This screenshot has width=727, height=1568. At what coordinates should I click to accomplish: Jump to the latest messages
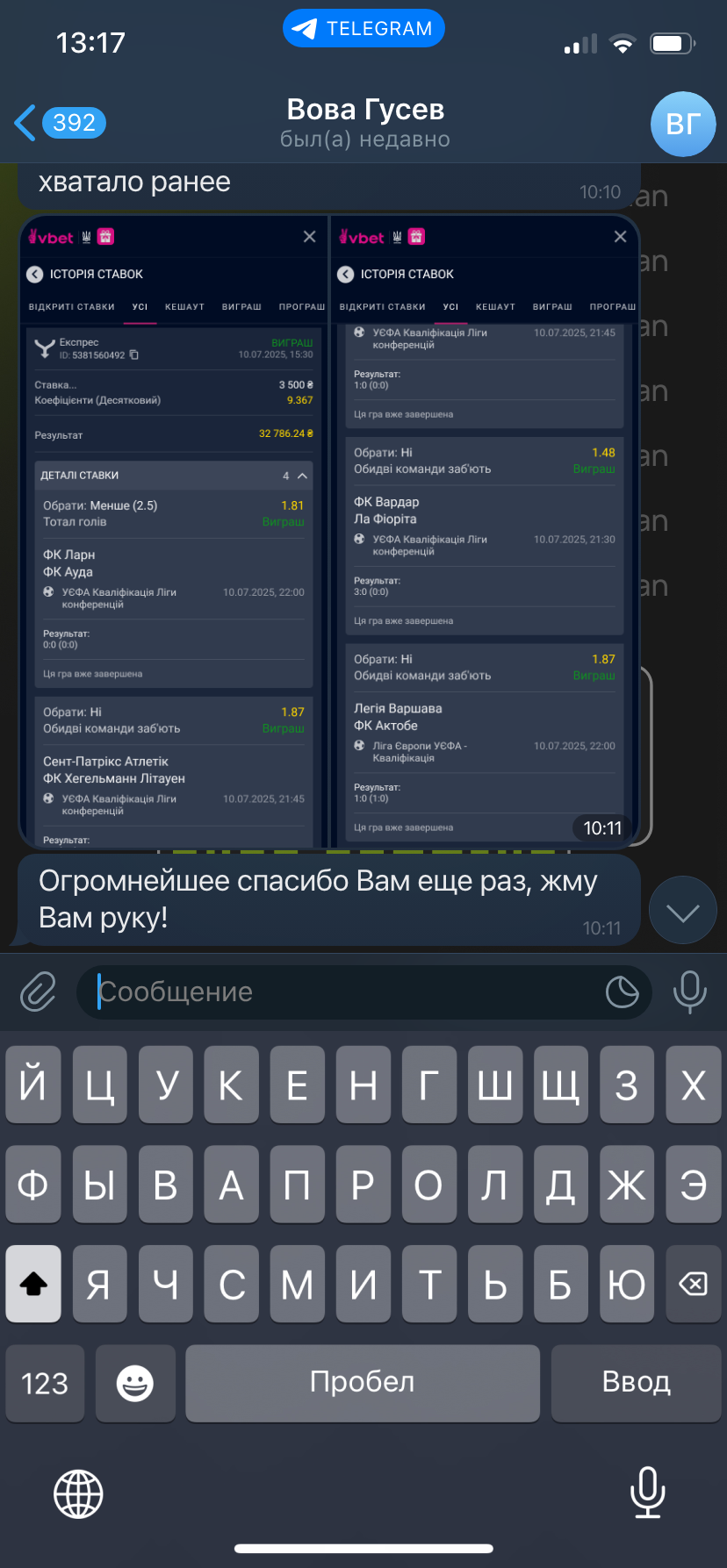(682, 913)
